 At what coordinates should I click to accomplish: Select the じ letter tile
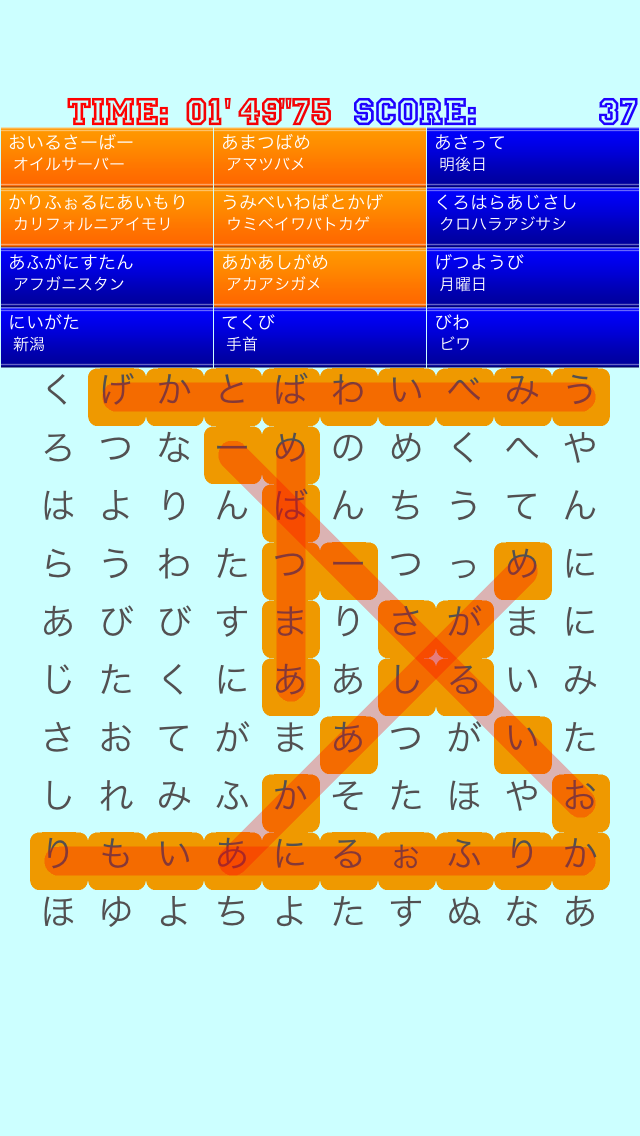[58, 680]
